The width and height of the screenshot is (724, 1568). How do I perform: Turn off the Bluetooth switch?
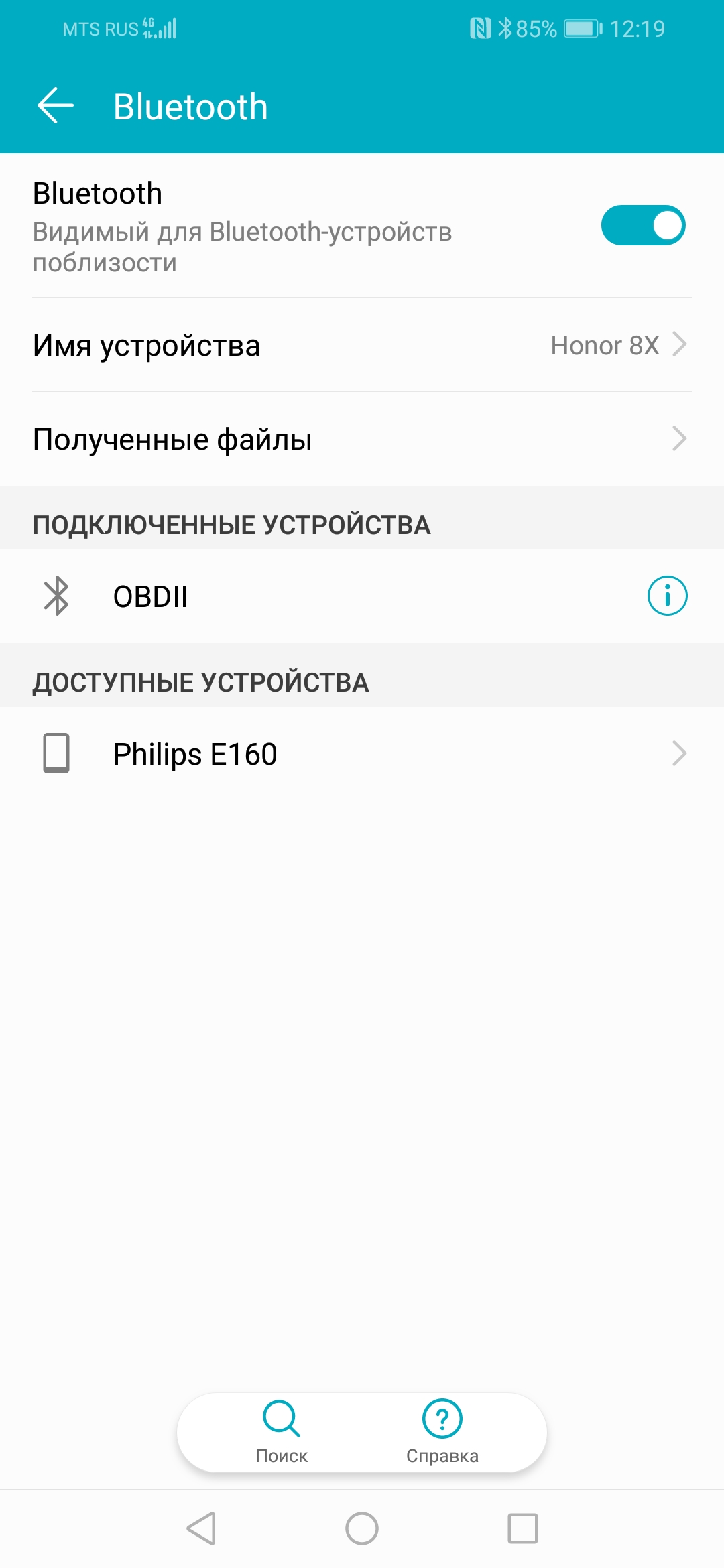642,225
